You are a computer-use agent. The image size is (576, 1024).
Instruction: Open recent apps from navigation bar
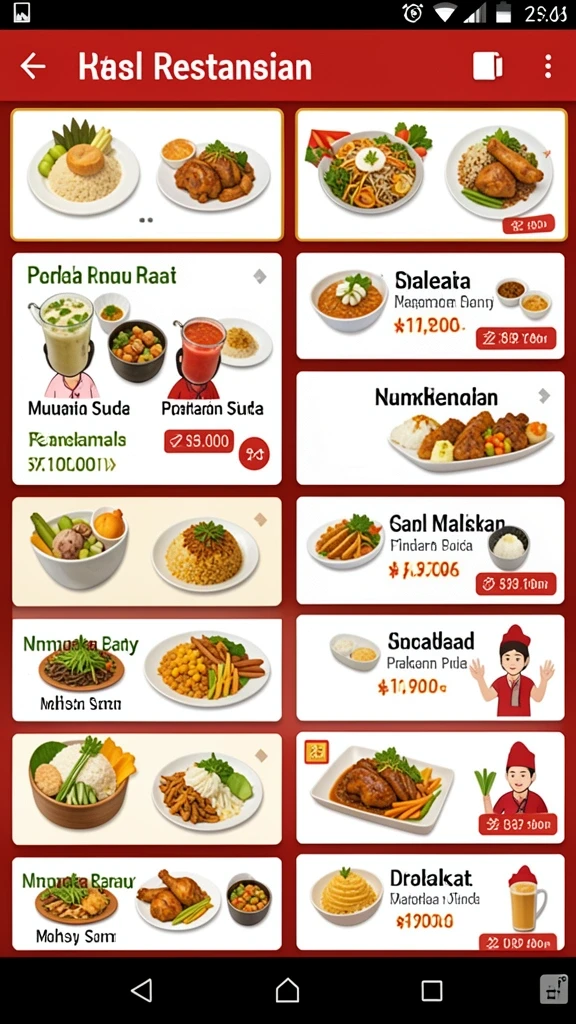pyautogui.click(x=432, y=990)
